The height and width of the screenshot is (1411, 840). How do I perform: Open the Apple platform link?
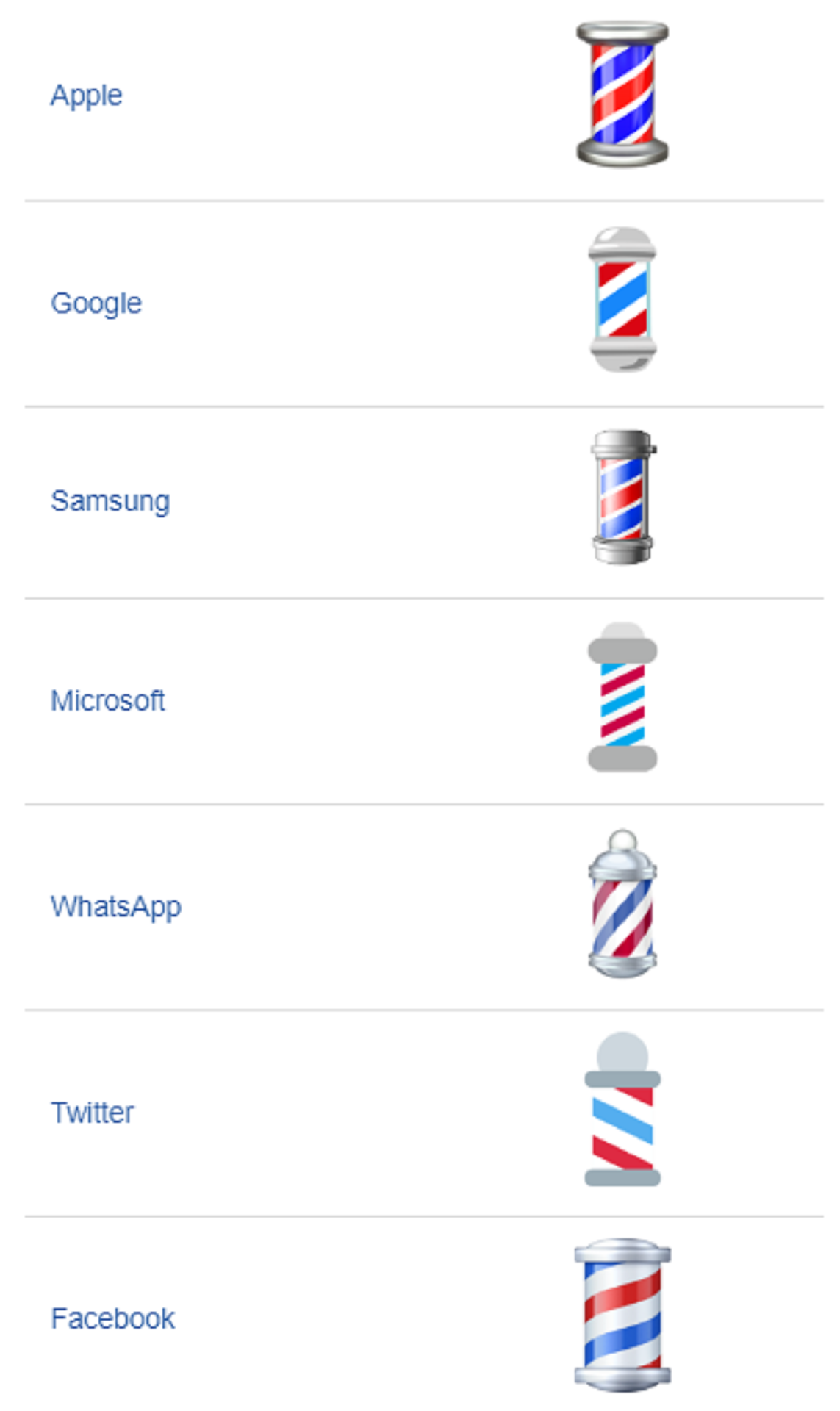pyautogui.click(x=86, y=96)
